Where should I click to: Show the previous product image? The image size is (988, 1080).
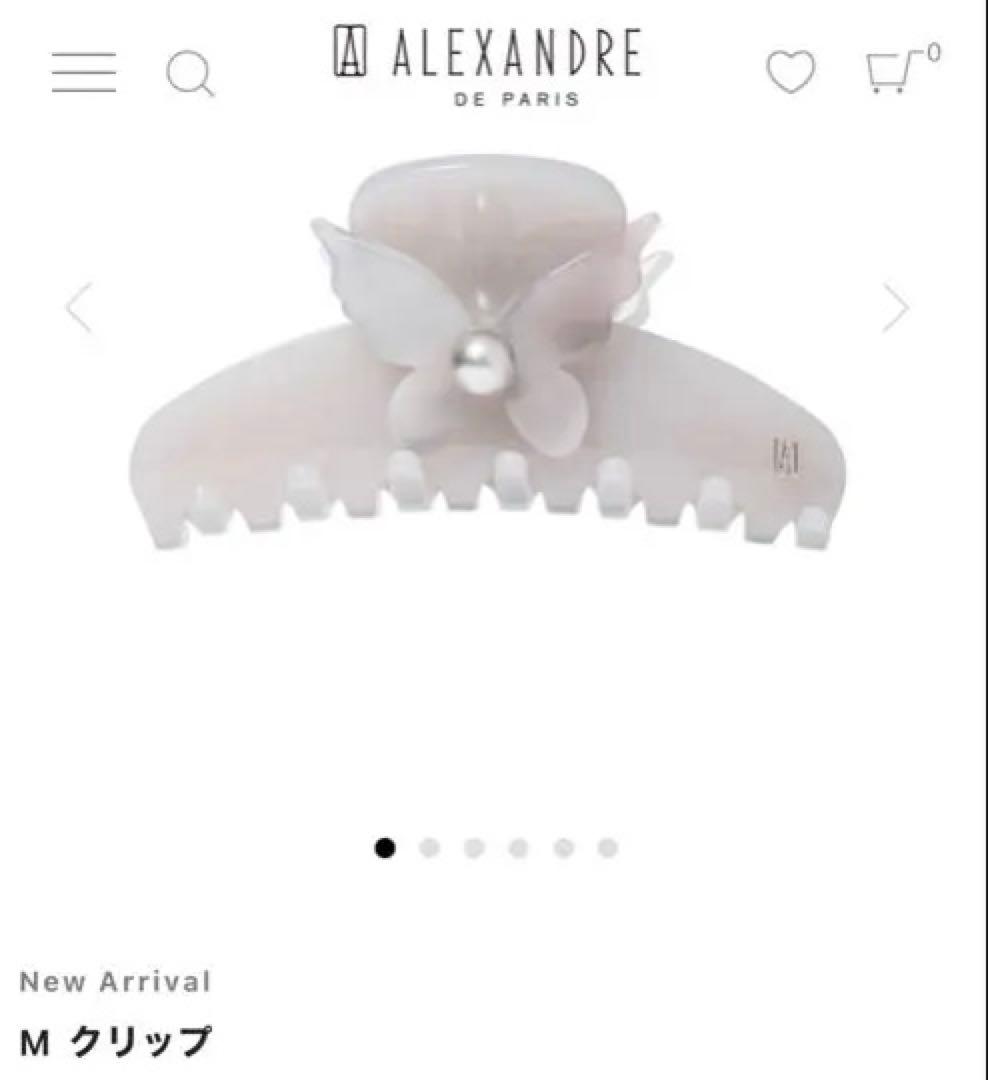click(79, 308)
